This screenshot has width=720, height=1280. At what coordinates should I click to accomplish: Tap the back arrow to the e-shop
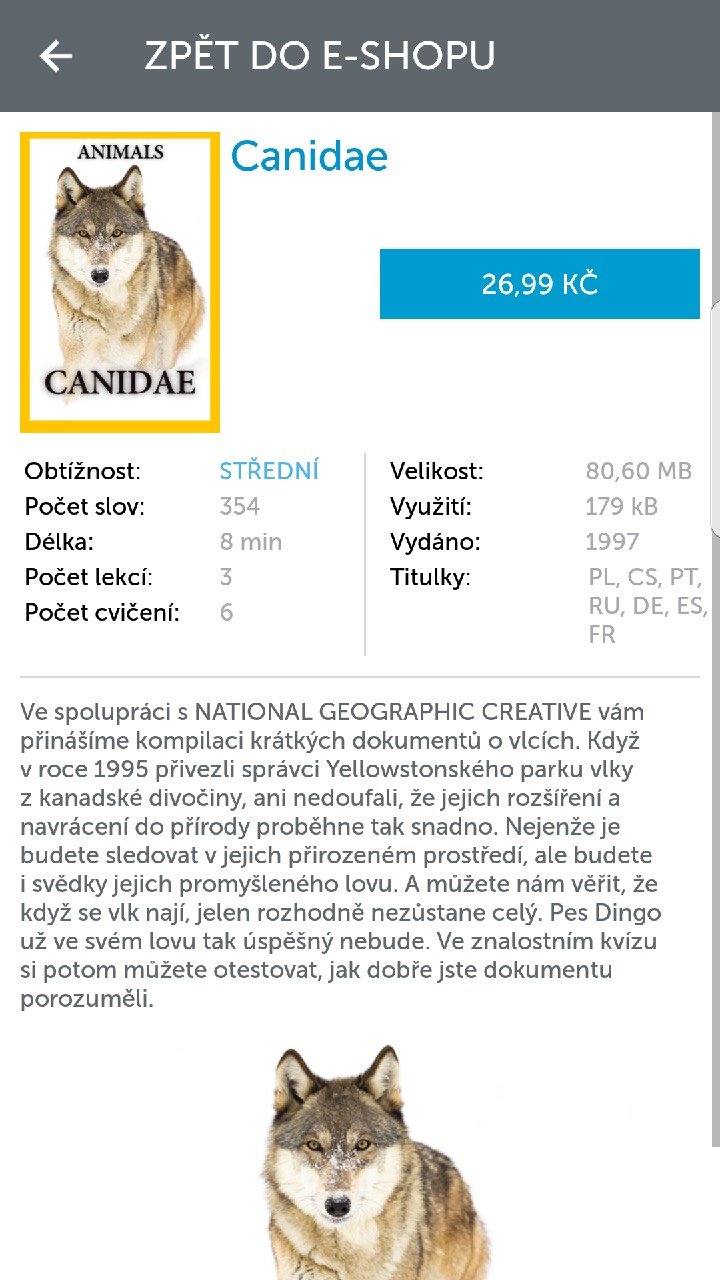[x=56, y=56]
